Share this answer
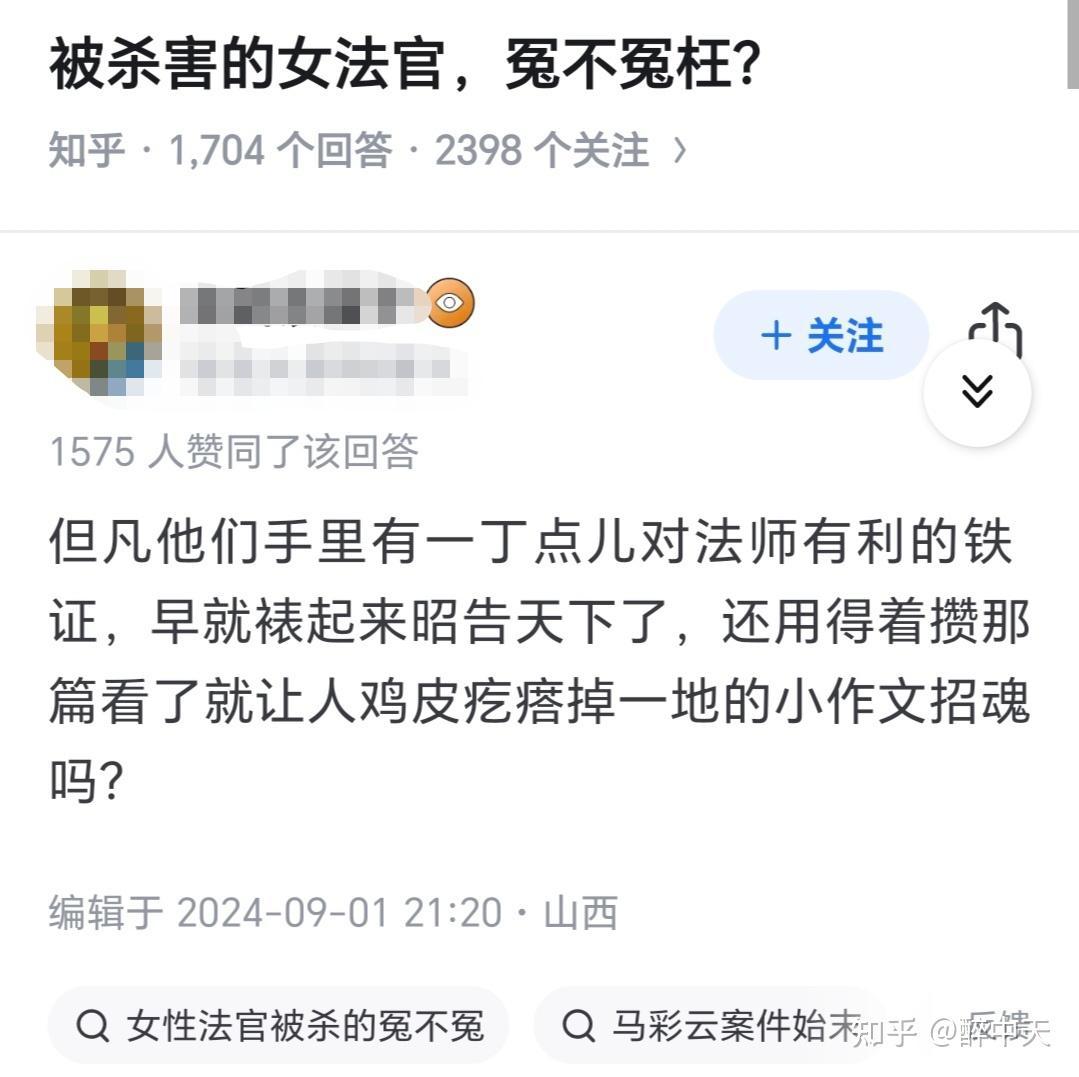This screenshot has width=1079, height=1077. point(995,324)
